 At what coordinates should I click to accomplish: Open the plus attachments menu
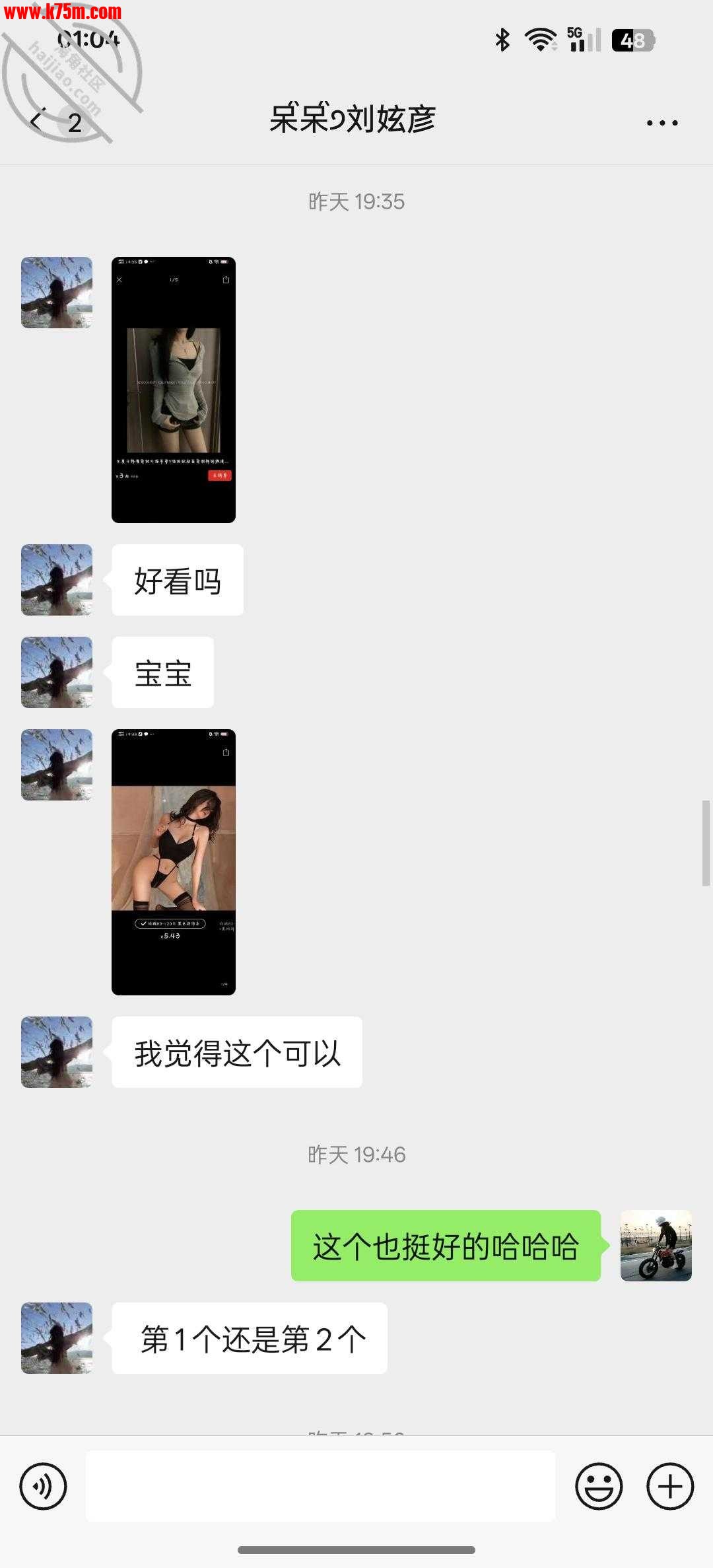tap(669, 1486)
